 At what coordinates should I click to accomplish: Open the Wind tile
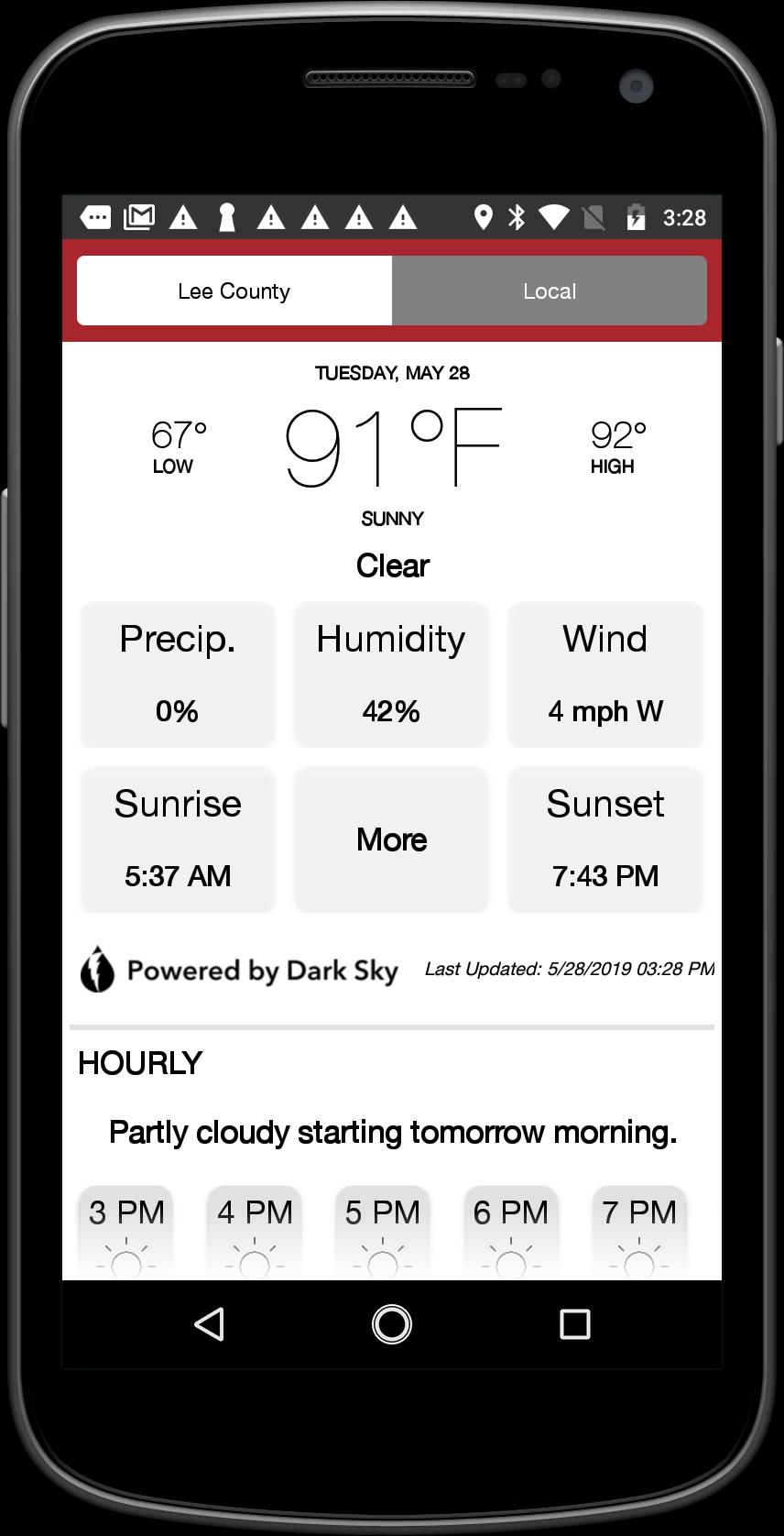click(605, 675)
